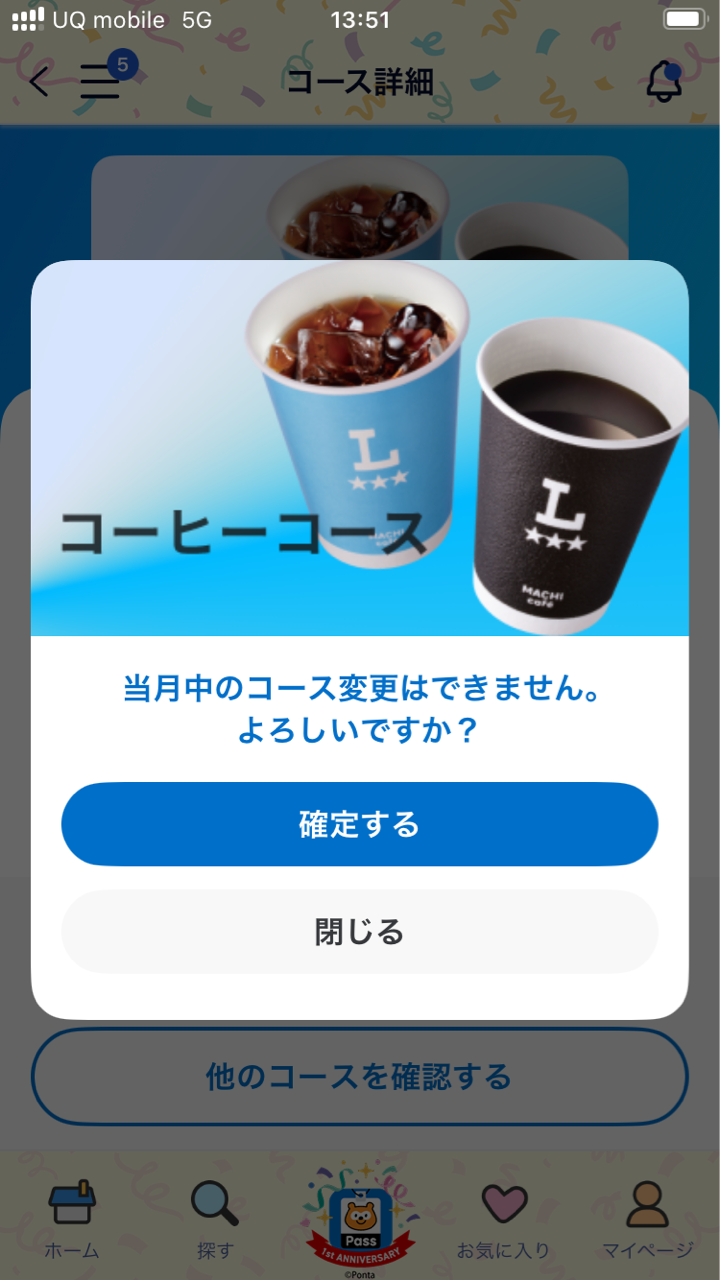Screen dimensions: 720x1280
Task: Open the hamburger menu
Action: click(x=100, y=81)
